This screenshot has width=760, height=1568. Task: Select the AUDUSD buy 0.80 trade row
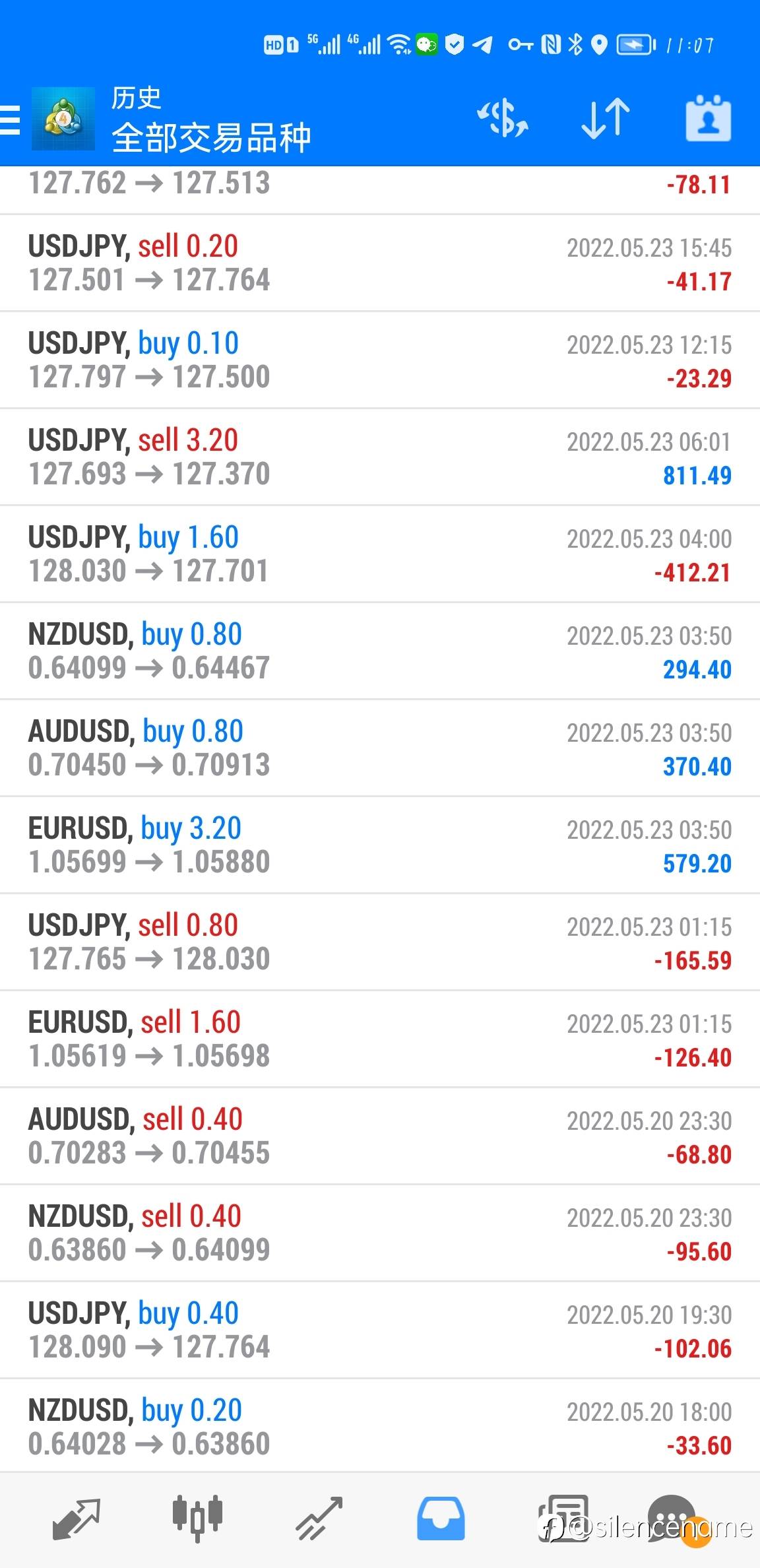380,748
